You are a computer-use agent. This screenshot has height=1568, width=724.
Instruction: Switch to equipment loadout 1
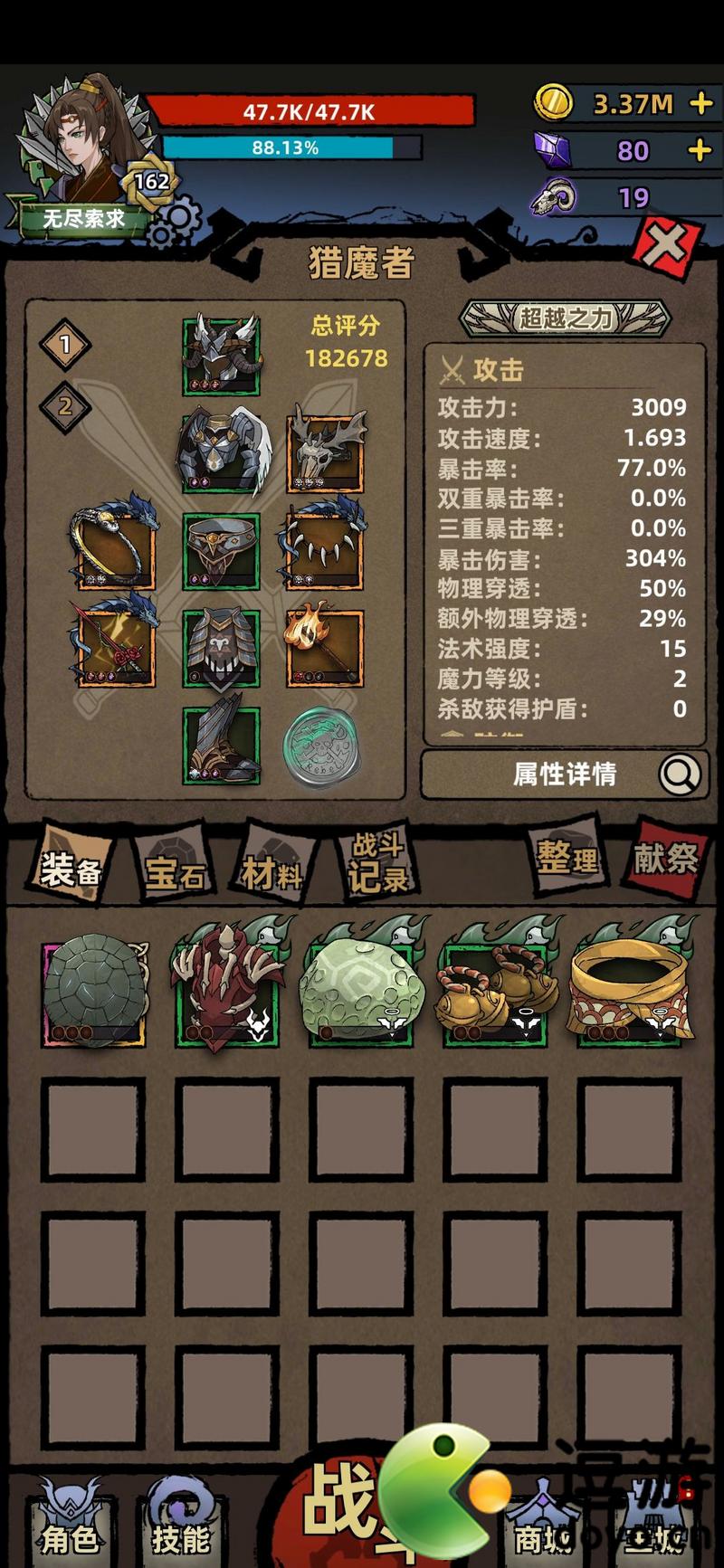[x=65, y=345]
